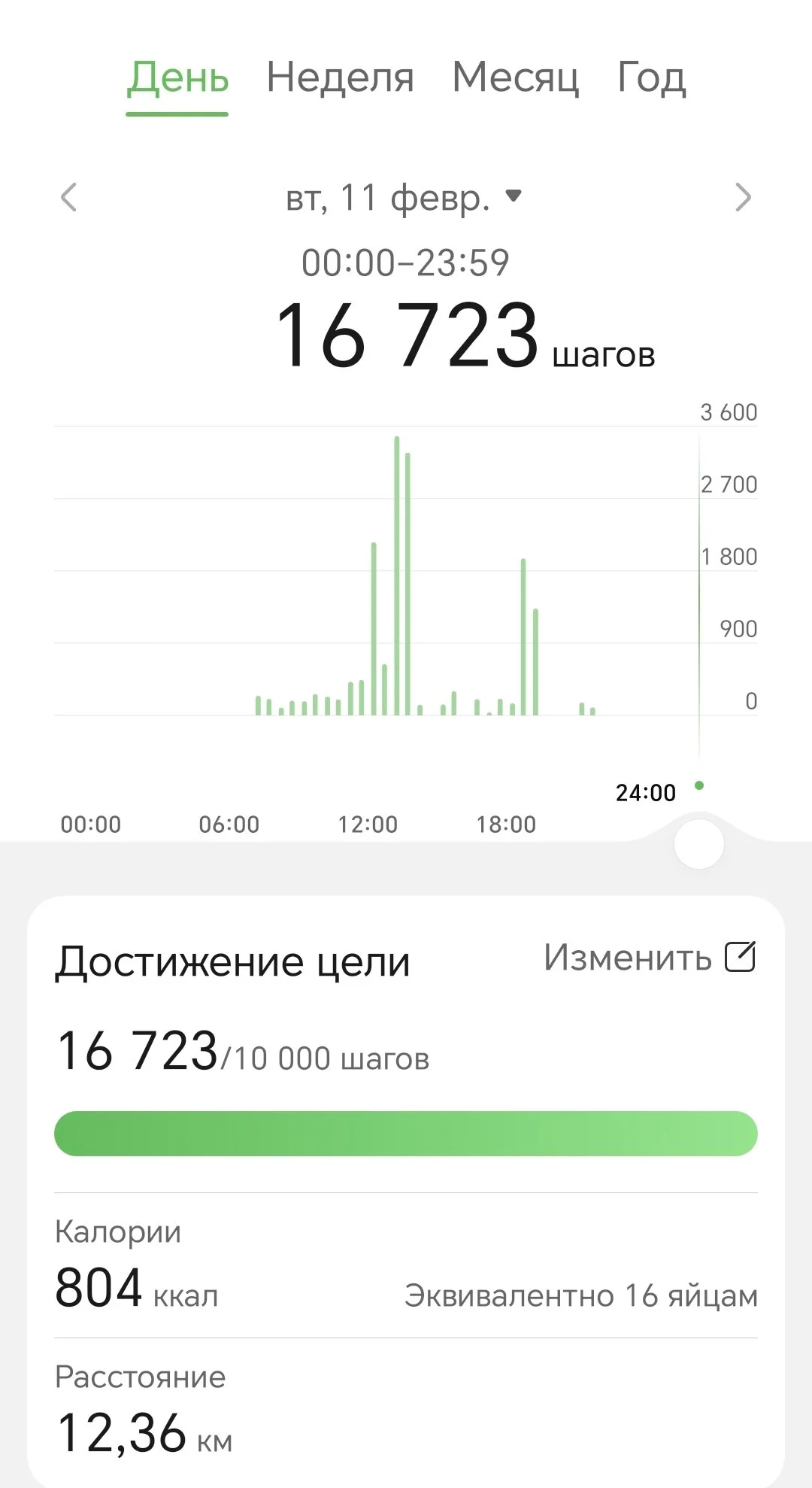This screenshot has width=812, height=1488.
Task: Switch to the Месяц tab
Action: (x=515, y=77)
